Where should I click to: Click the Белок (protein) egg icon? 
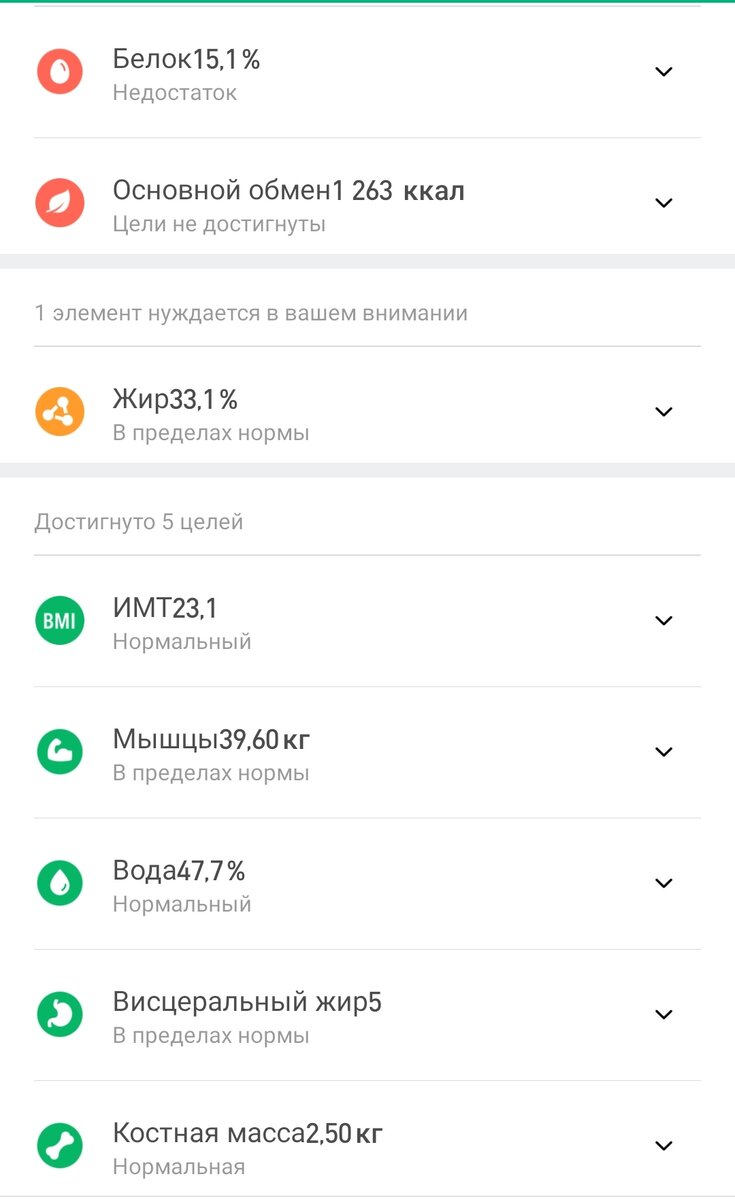pos(60,72)
